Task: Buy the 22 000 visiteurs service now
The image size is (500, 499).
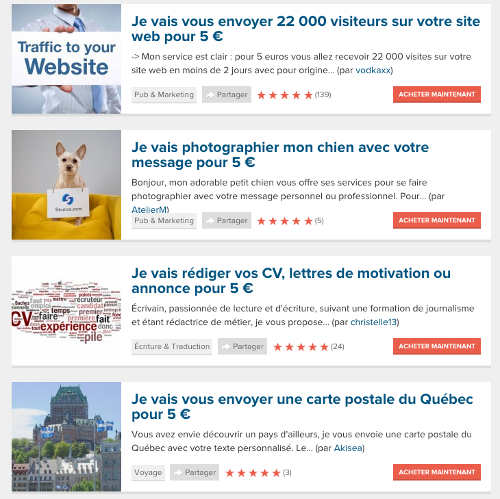Action: point(437,94)
